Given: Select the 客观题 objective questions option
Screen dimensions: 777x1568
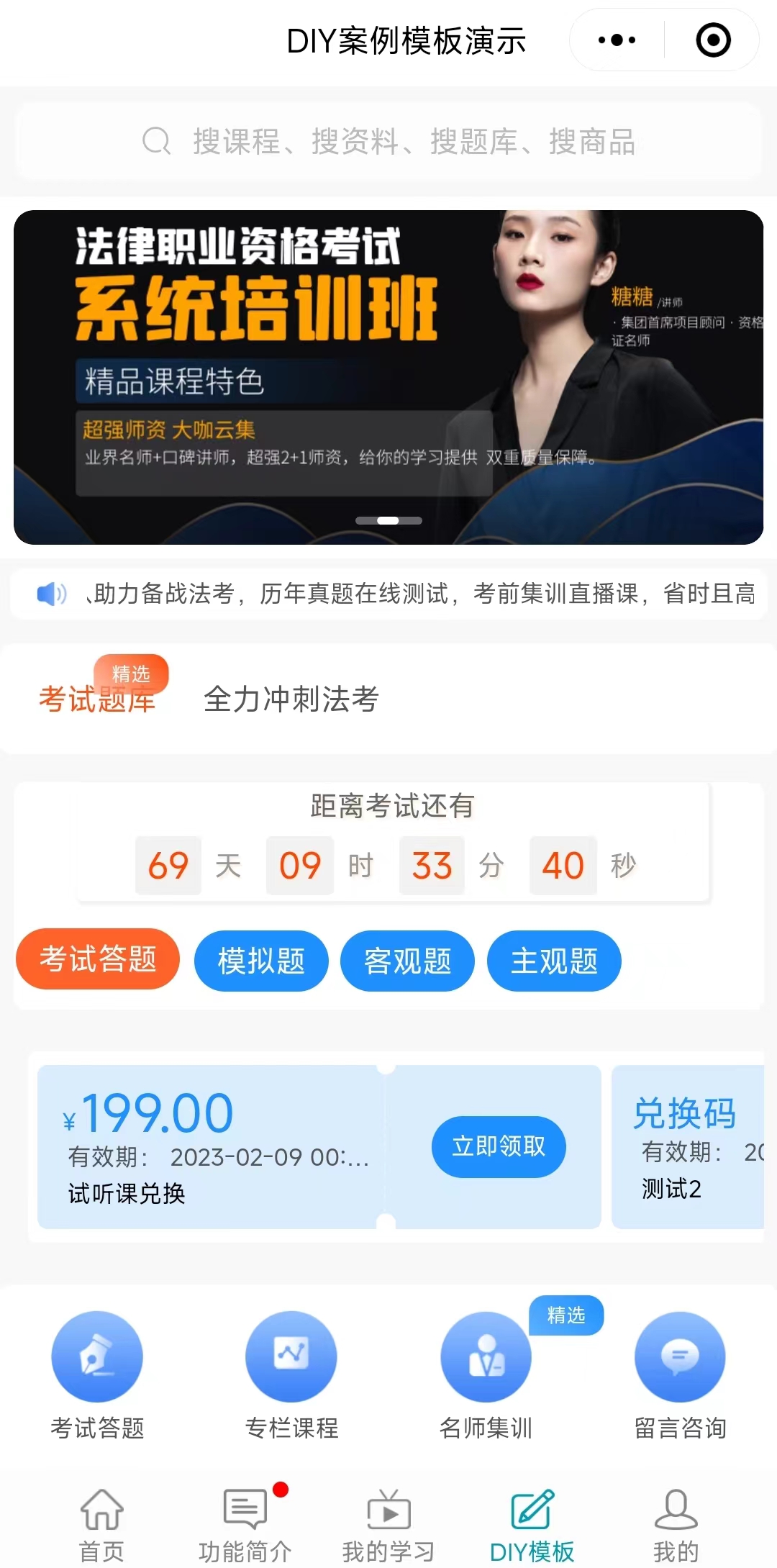Looking at the screenshot, I should click(407, 961).
